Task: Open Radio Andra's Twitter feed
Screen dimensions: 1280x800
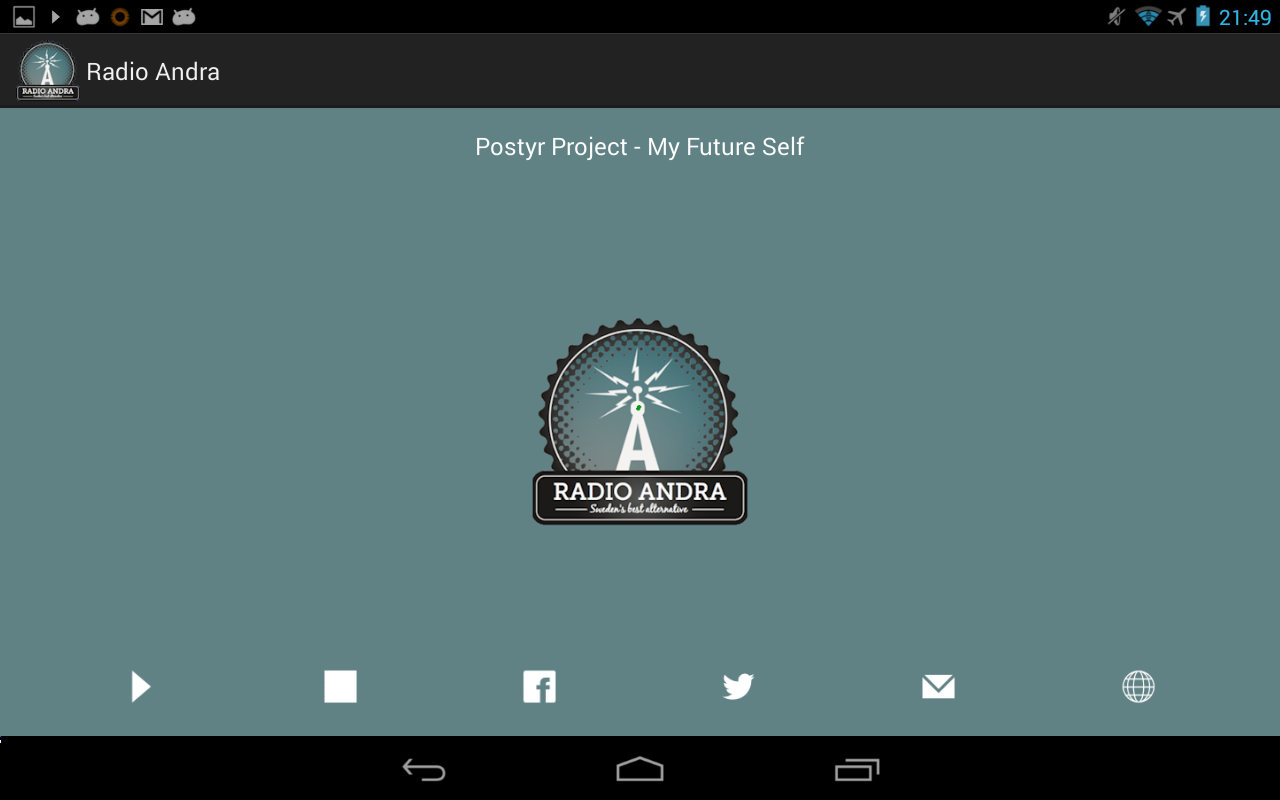Action: tap(738, 687)
